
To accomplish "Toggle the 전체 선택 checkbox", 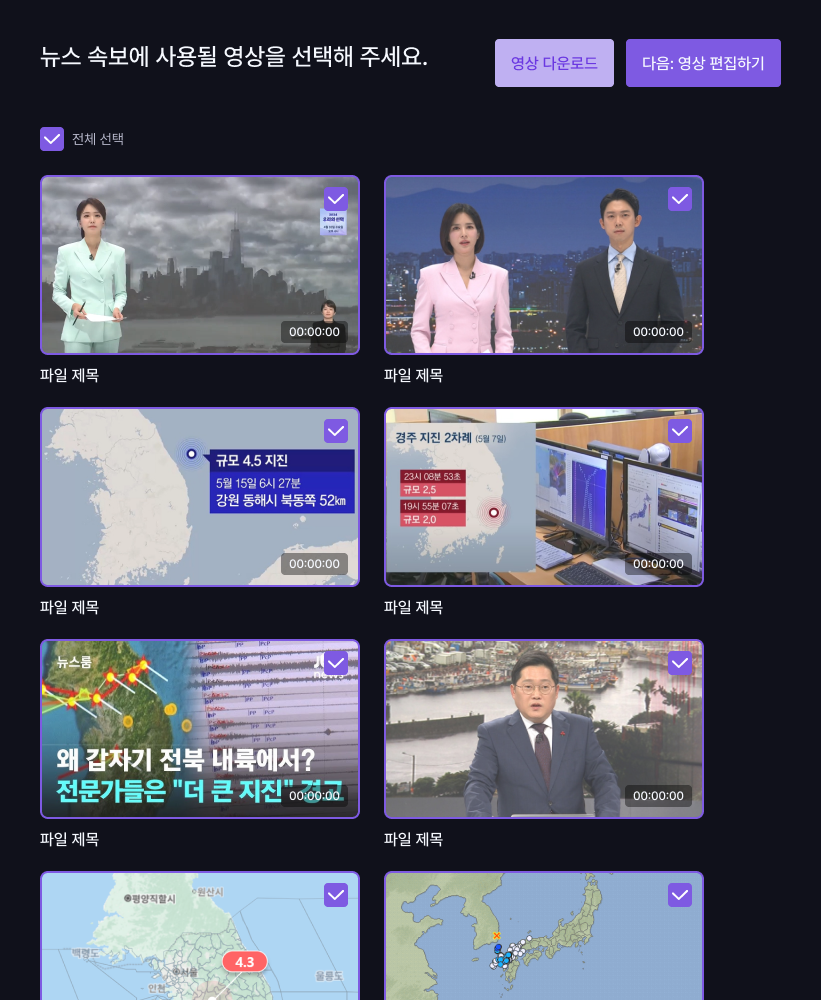I will click(x=52, y=139).
